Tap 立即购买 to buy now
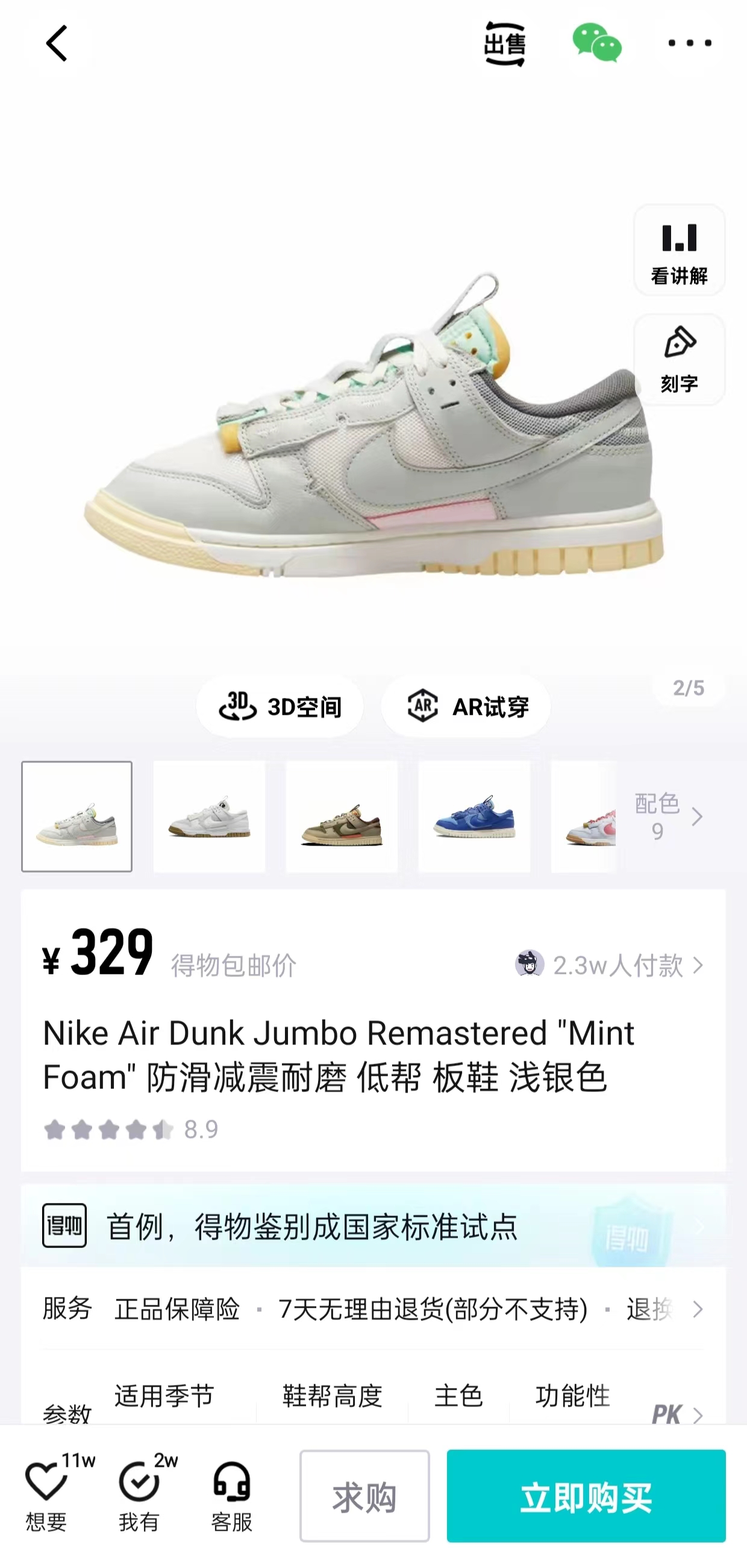Image resolution: width=747 pixels, height=1568 pixels. (x=586, y=1496)
